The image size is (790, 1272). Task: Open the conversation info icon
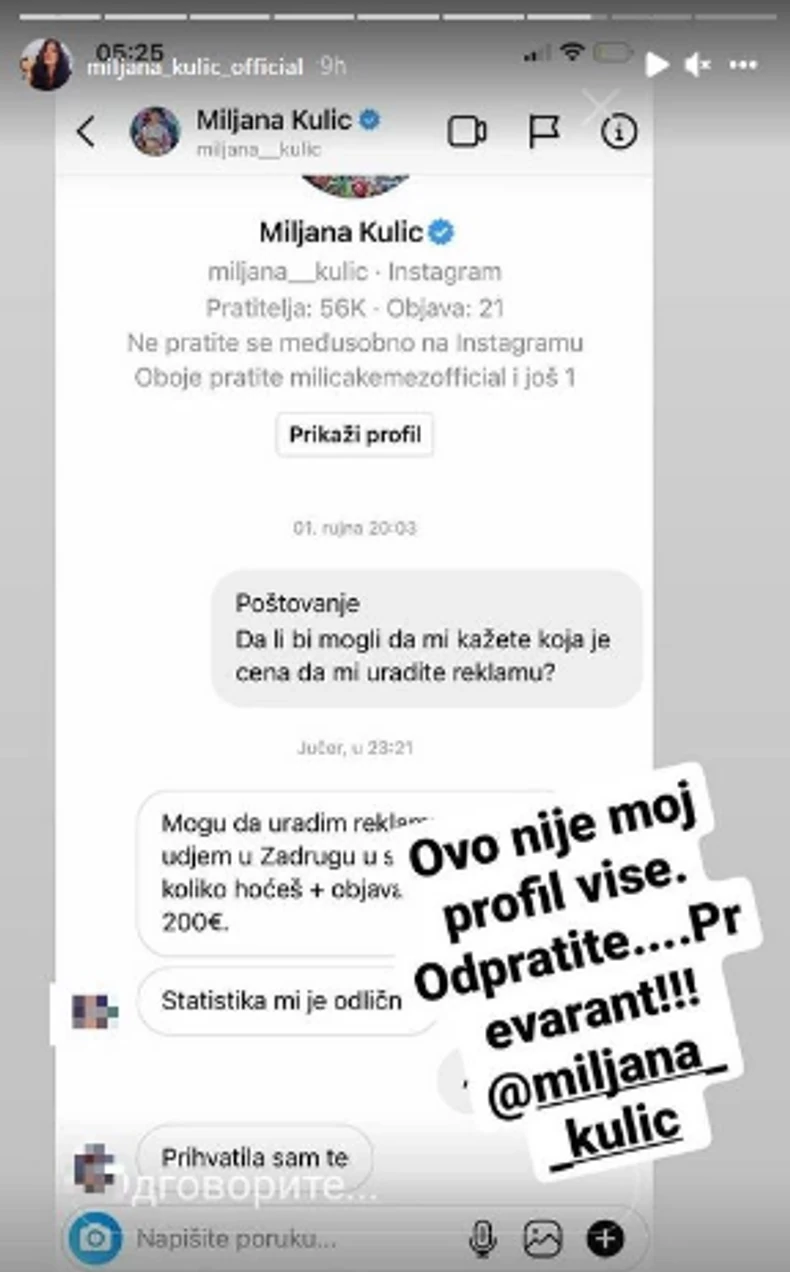point(619,130)
